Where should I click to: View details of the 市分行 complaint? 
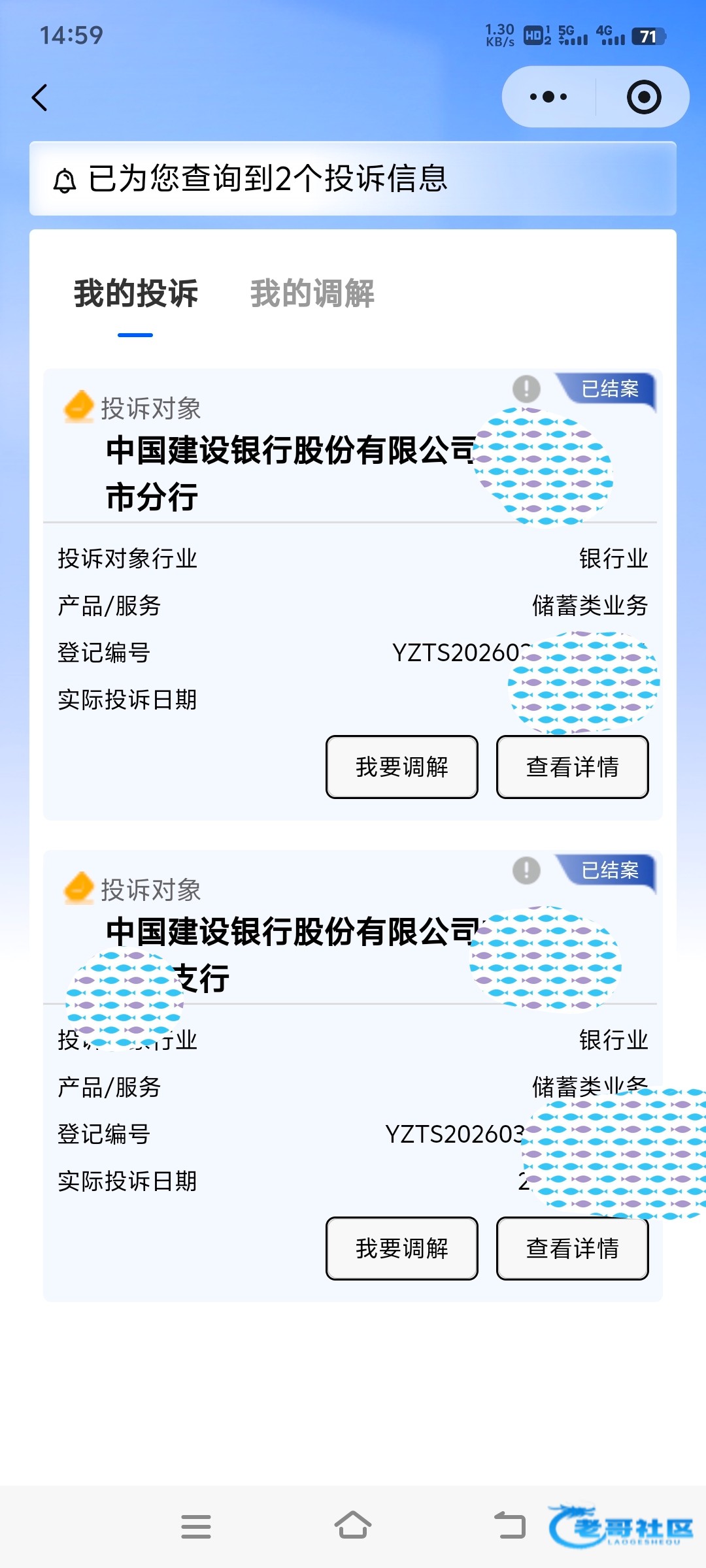click(x=573, y=767)
